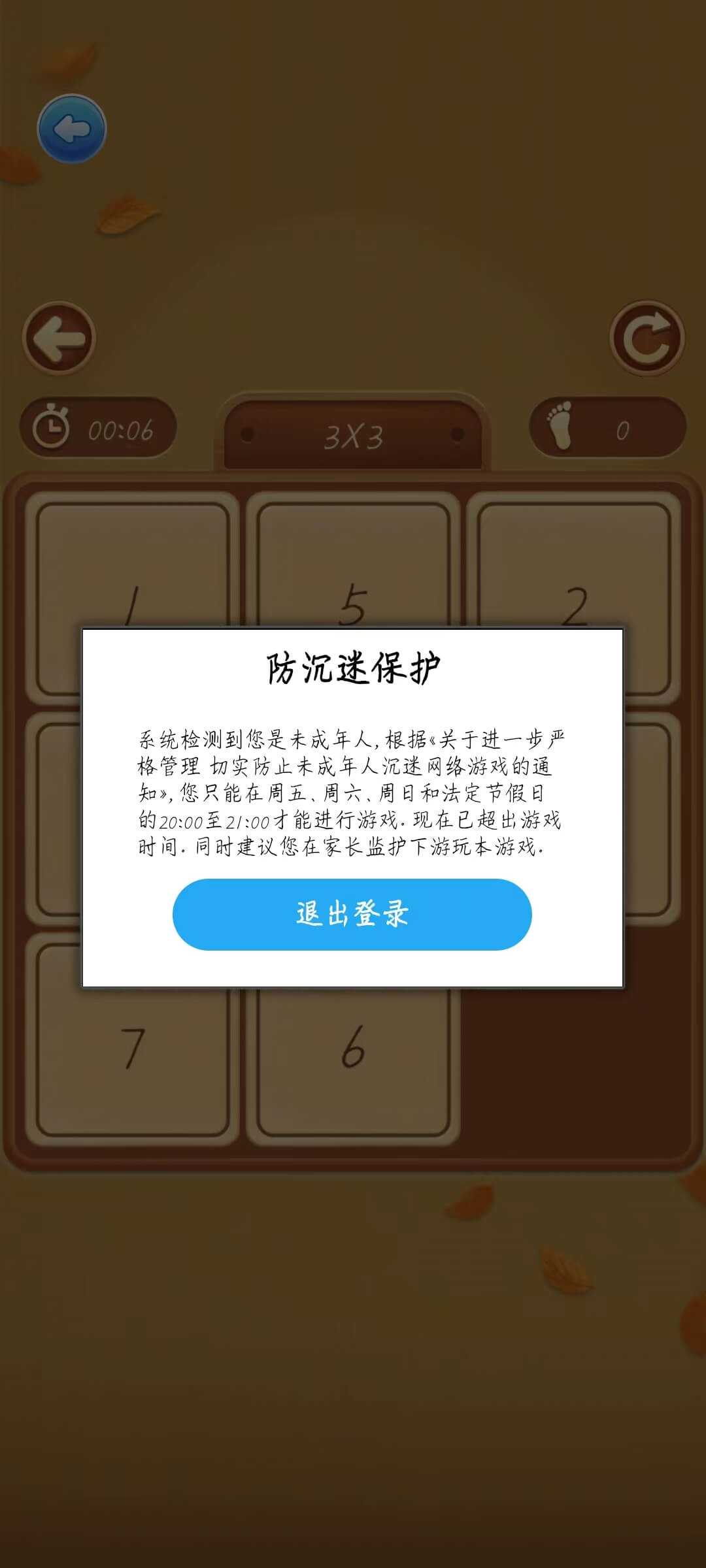Restart the puzzle with refresh icon
The image size is (706, 1568).
pyautogui.click(x=647, y=338)
